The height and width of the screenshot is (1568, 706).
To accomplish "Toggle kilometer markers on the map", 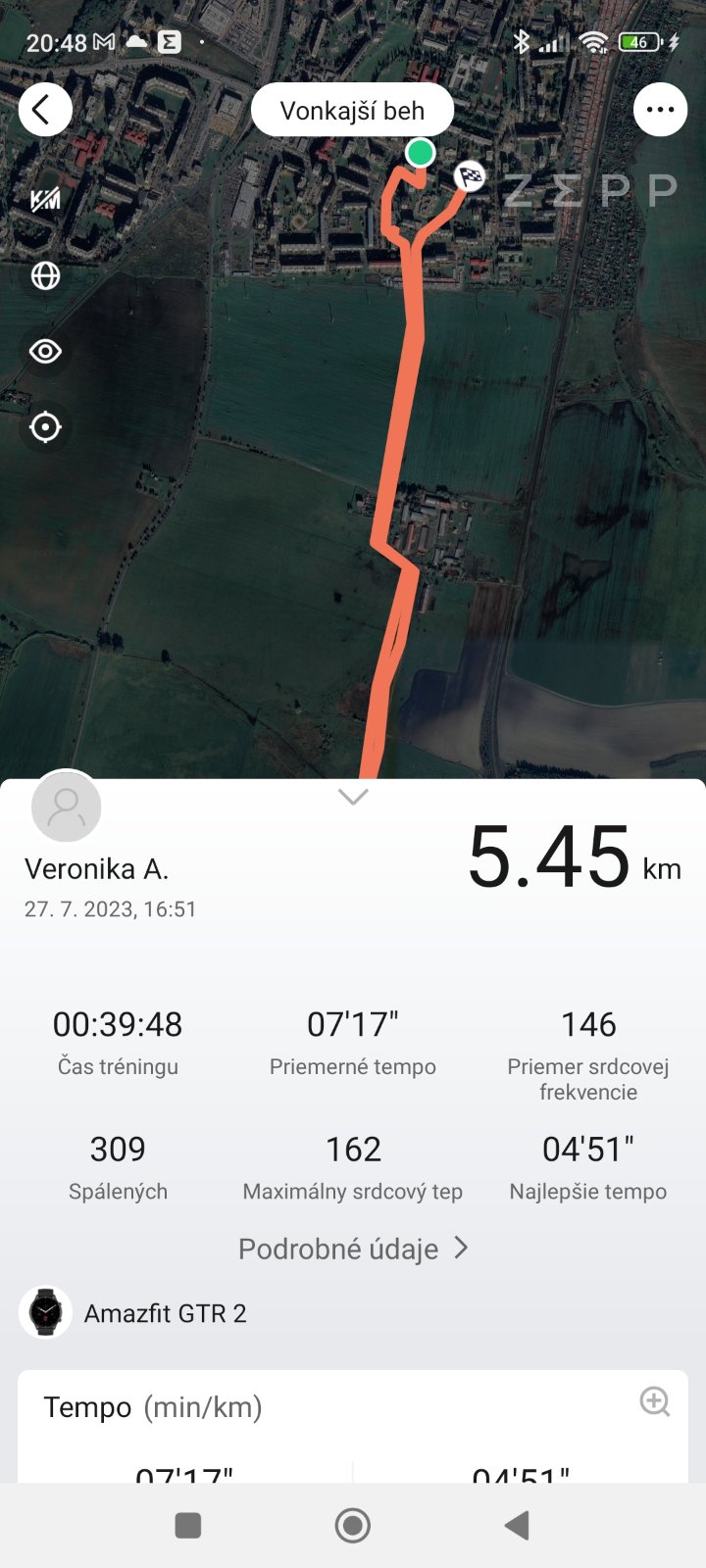I will [45, 200].
